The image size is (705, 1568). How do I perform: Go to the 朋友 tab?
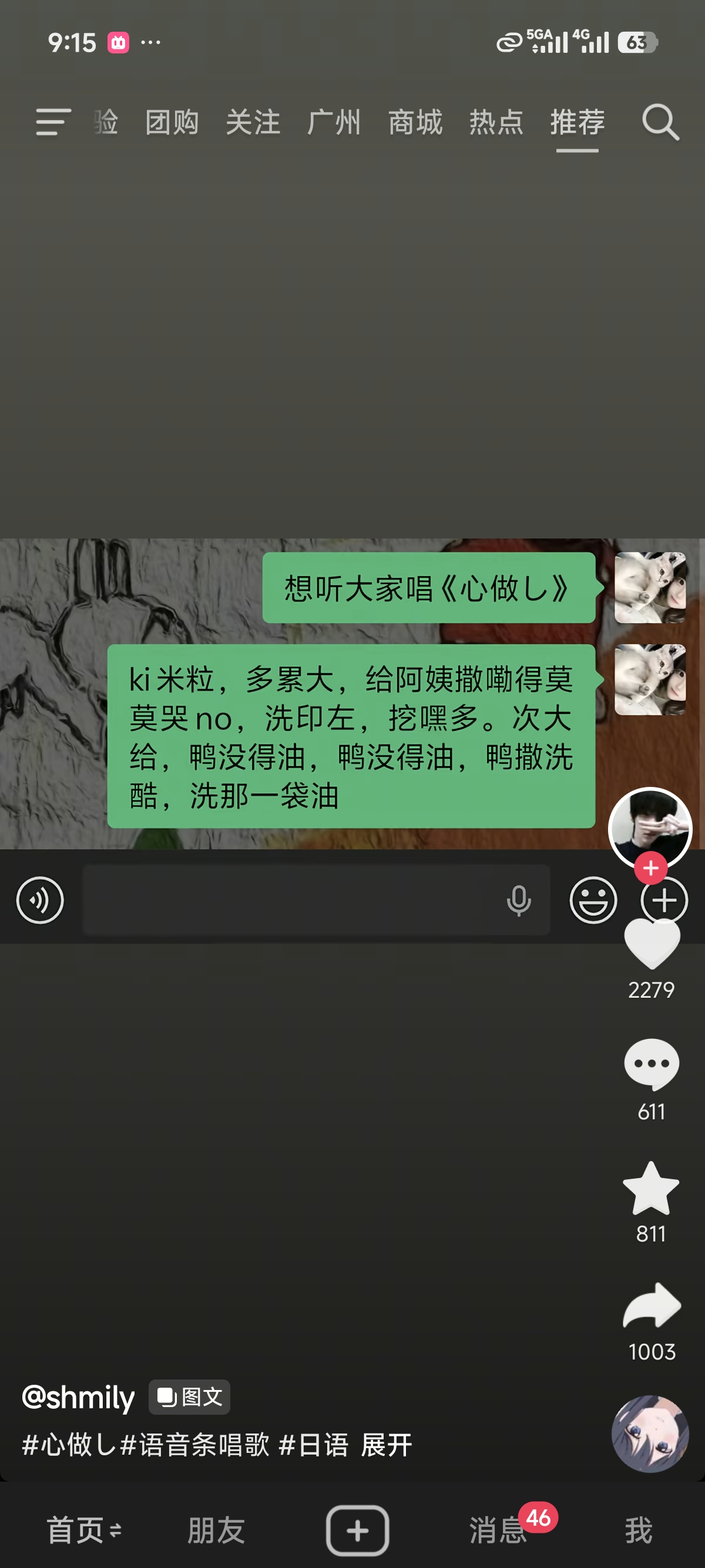point(216,1530)
